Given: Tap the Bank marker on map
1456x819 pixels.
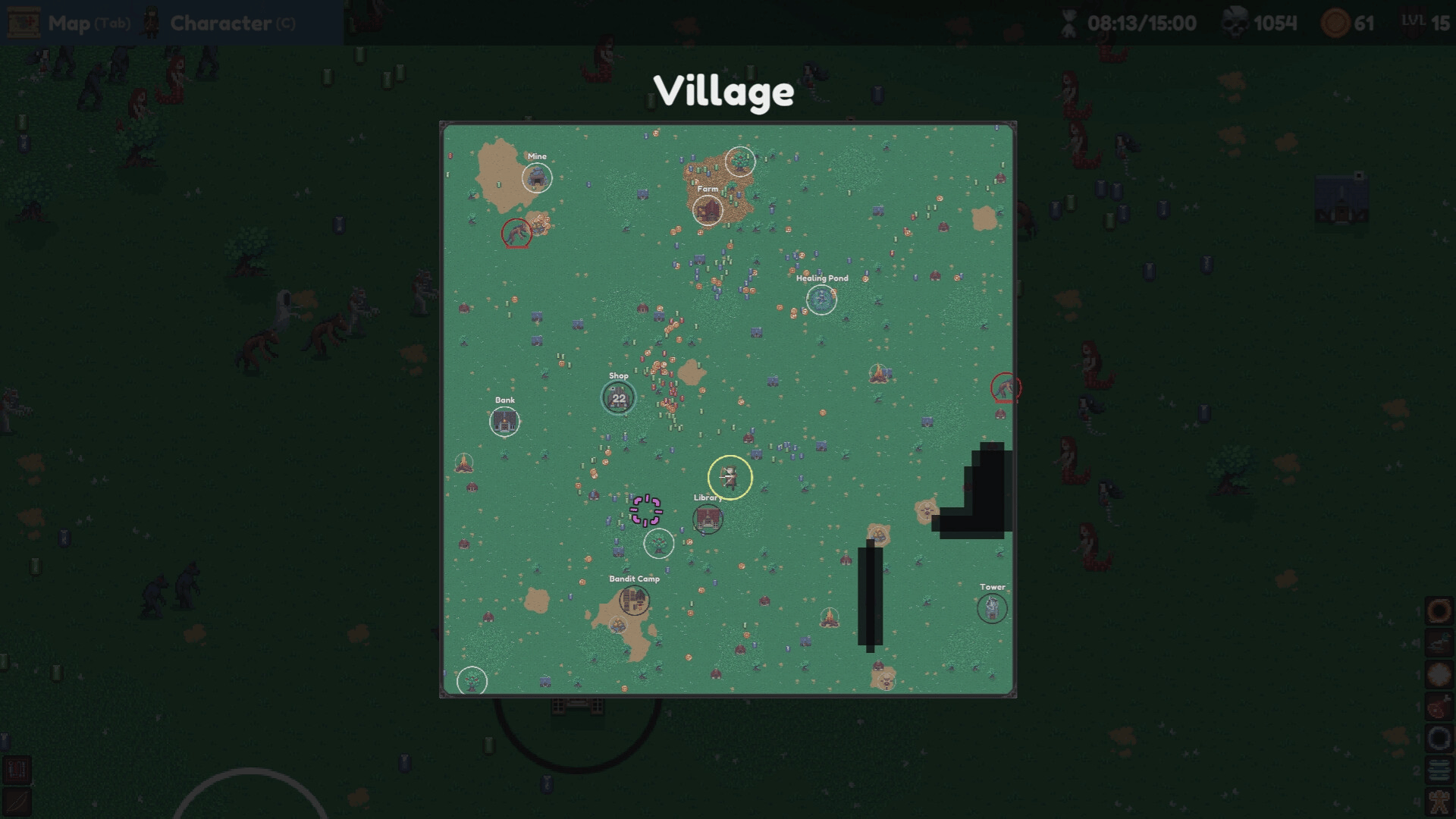Looking at the screenshot, I should pyautogui.click(x=504, y=422).
